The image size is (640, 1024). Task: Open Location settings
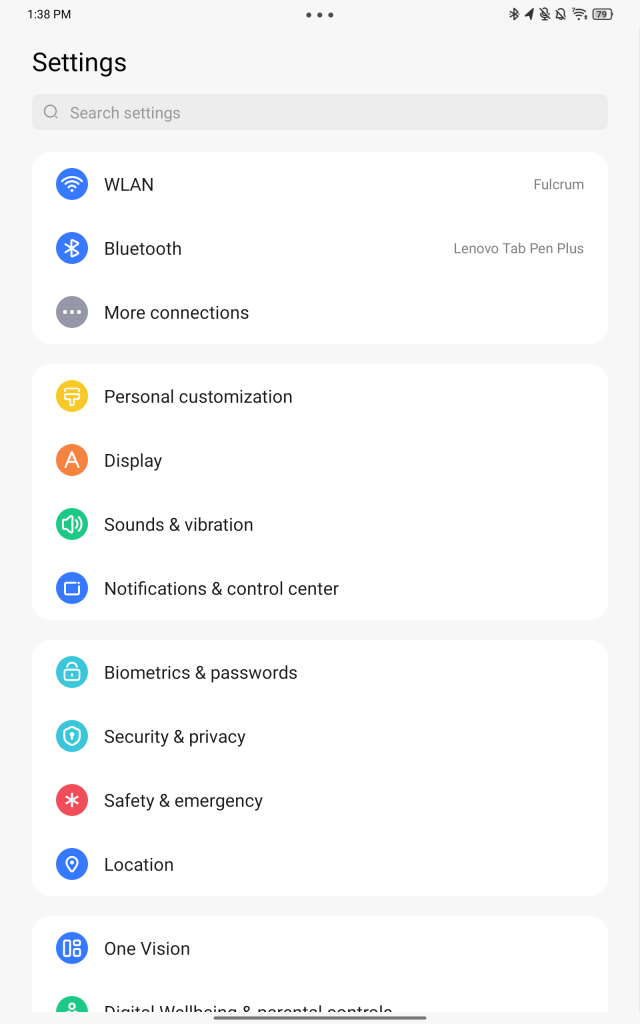click(320, 865)
